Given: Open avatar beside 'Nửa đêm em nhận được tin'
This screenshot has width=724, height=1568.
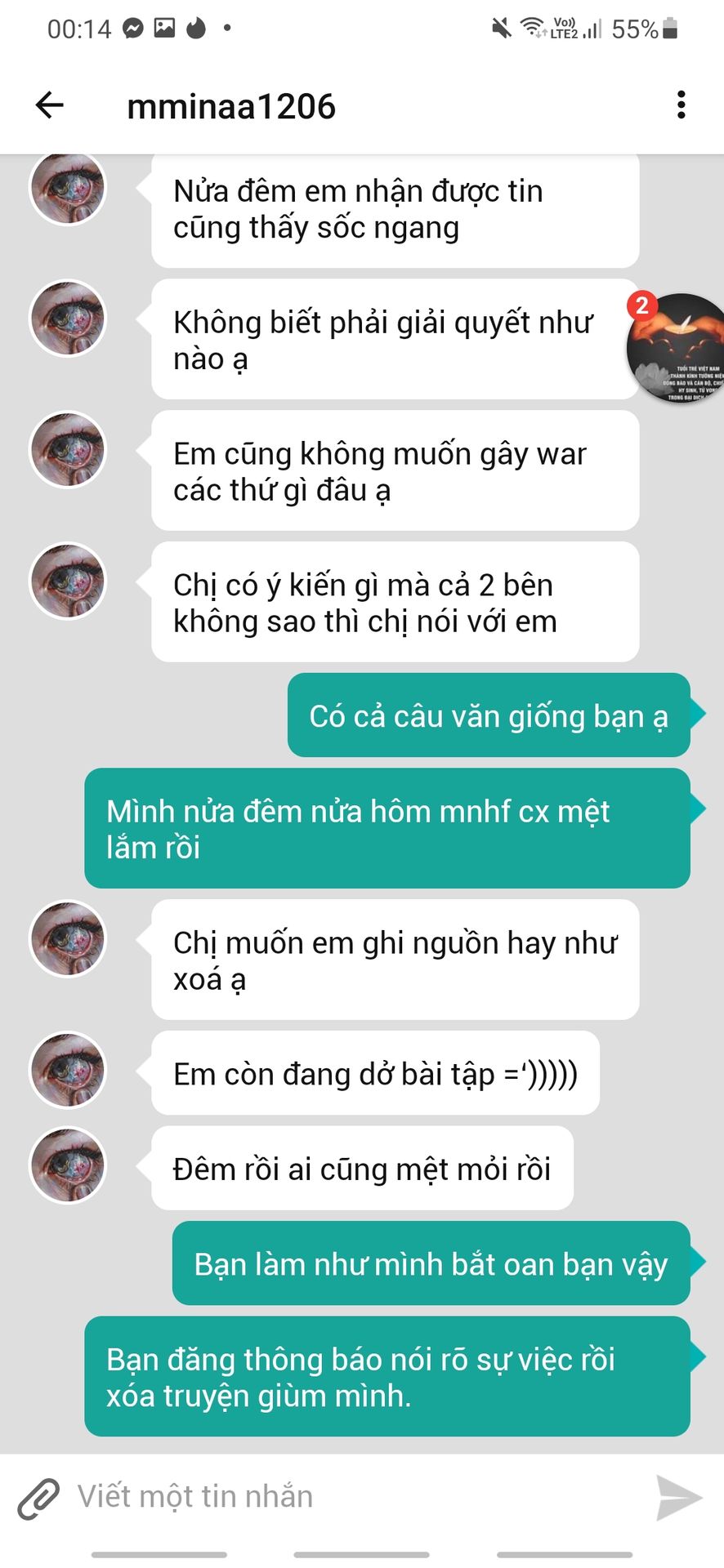Looking at the screenshot, I should 68,188.
